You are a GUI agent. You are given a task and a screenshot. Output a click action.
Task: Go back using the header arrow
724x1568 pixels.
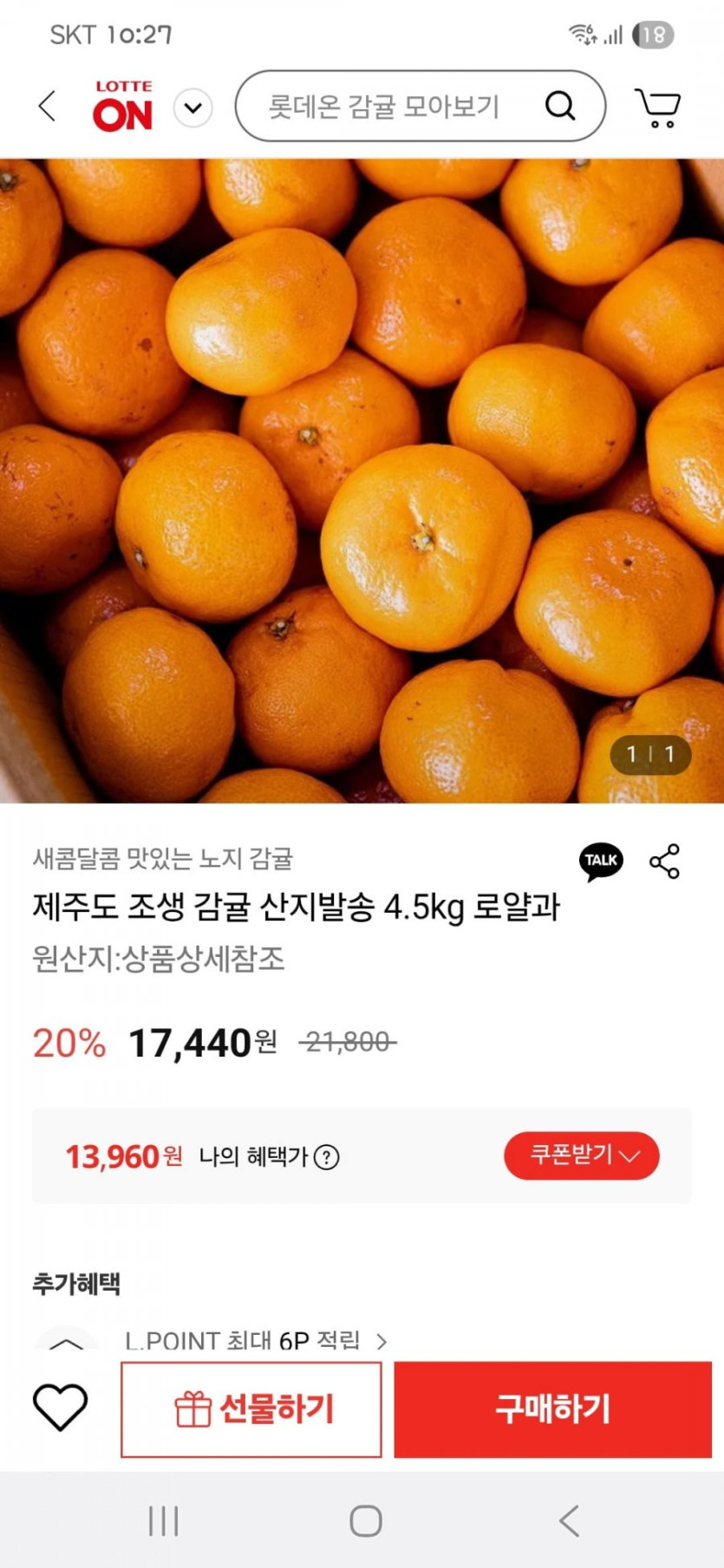pyautogui.click(x=48, y=107)
